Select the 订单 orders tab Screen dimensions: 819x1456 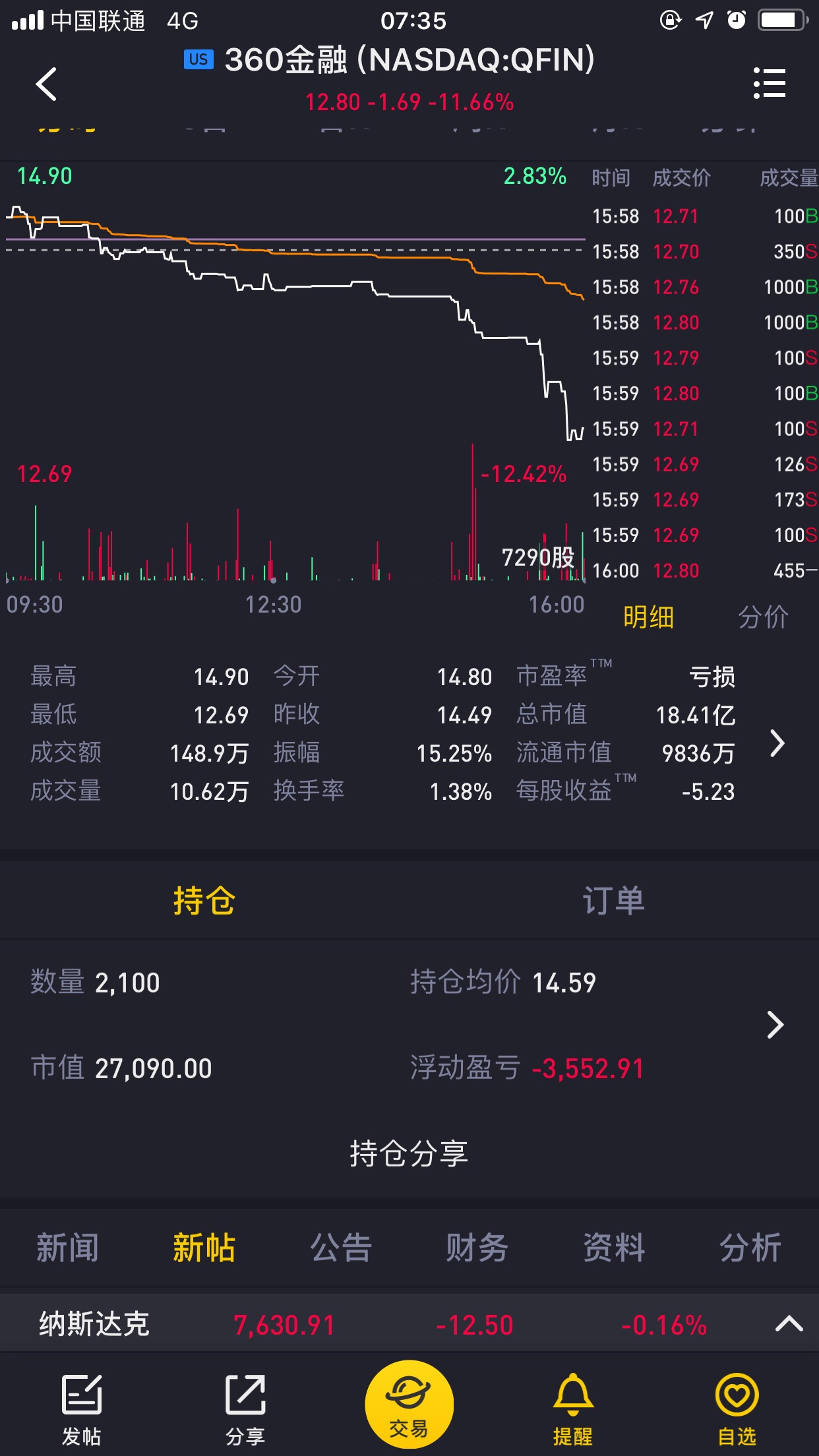pos(613,901)
